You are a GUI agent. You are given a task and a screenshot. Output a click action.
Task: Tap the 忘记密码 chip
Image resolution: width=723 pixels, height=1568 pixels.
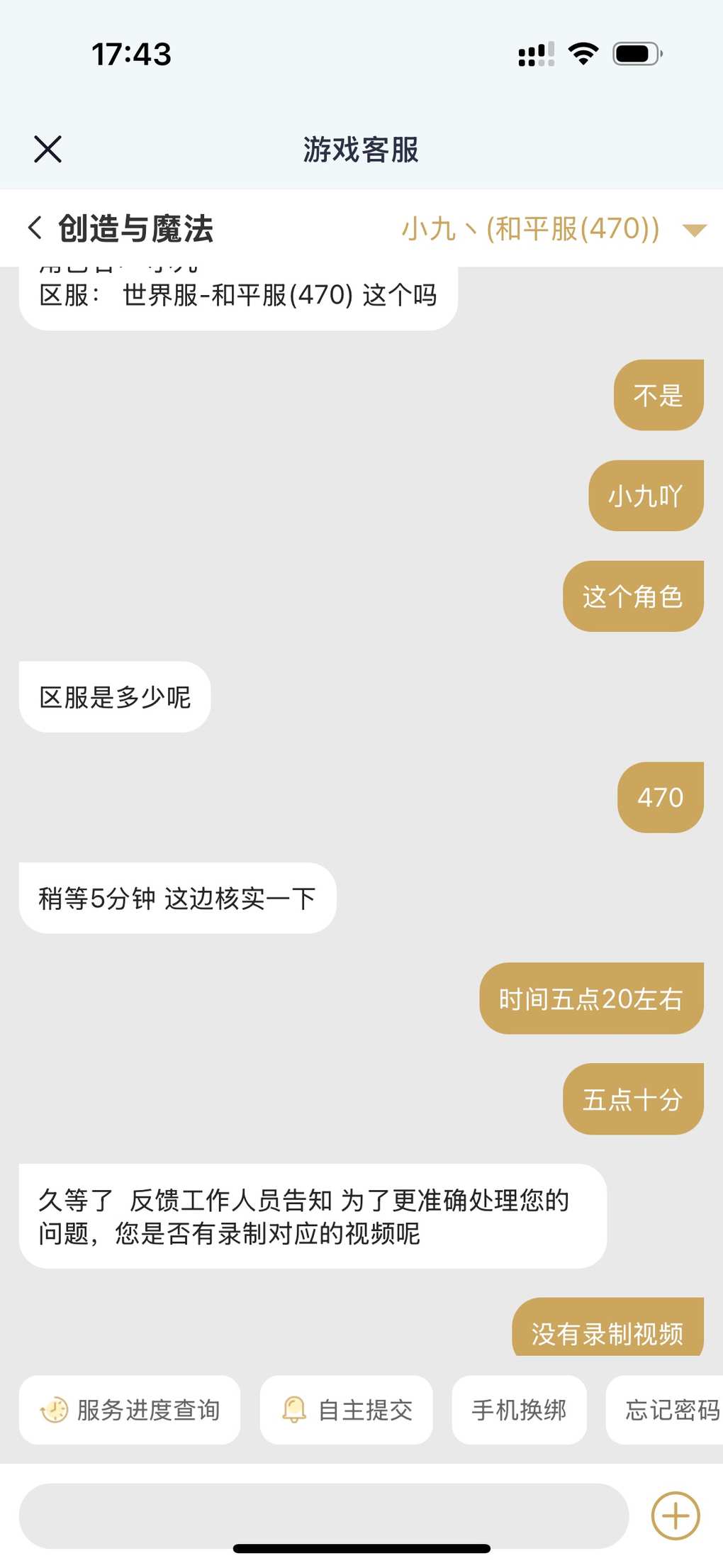point(665,1410)
